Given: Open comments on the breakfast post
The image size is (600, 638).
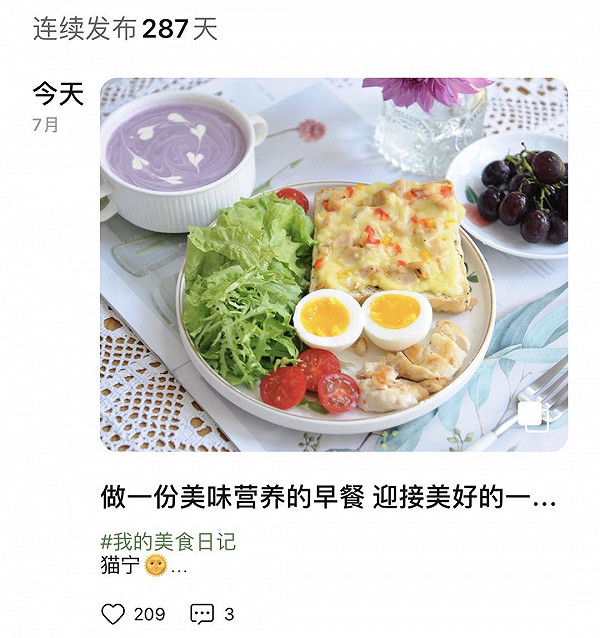Looking at the screenshot, I should pyautogui.click(x=202, y=613).
